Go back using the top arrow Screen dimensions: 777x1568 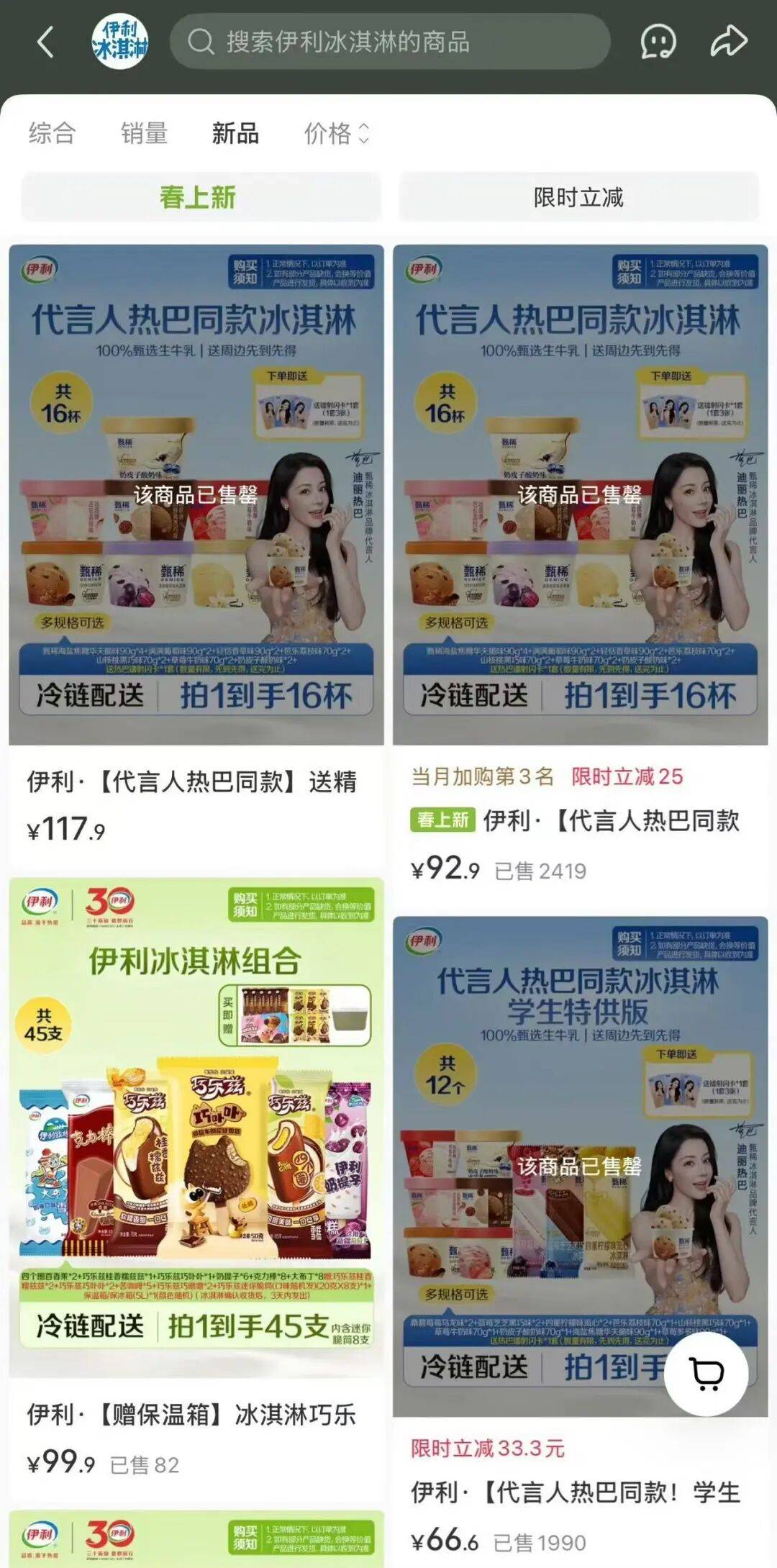point(45,42)
